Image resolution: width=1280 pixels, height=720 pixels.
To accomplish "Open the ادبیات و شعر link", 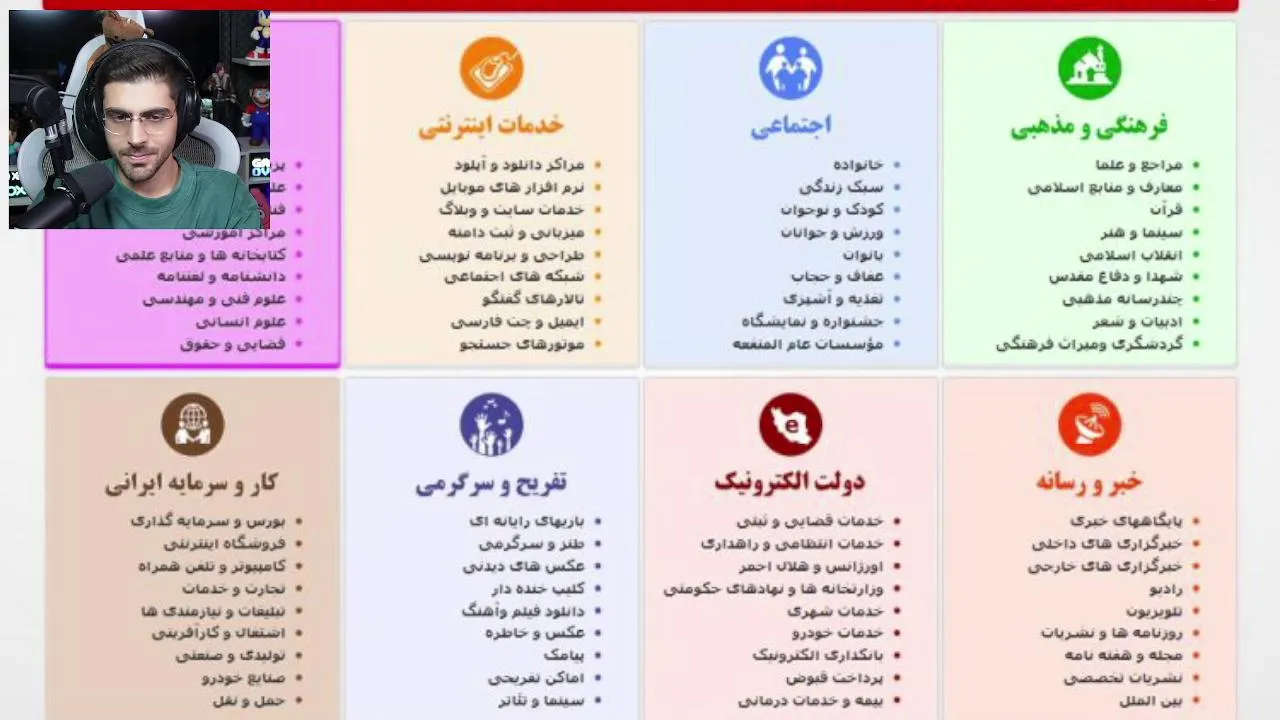I will pos(1137,322).
